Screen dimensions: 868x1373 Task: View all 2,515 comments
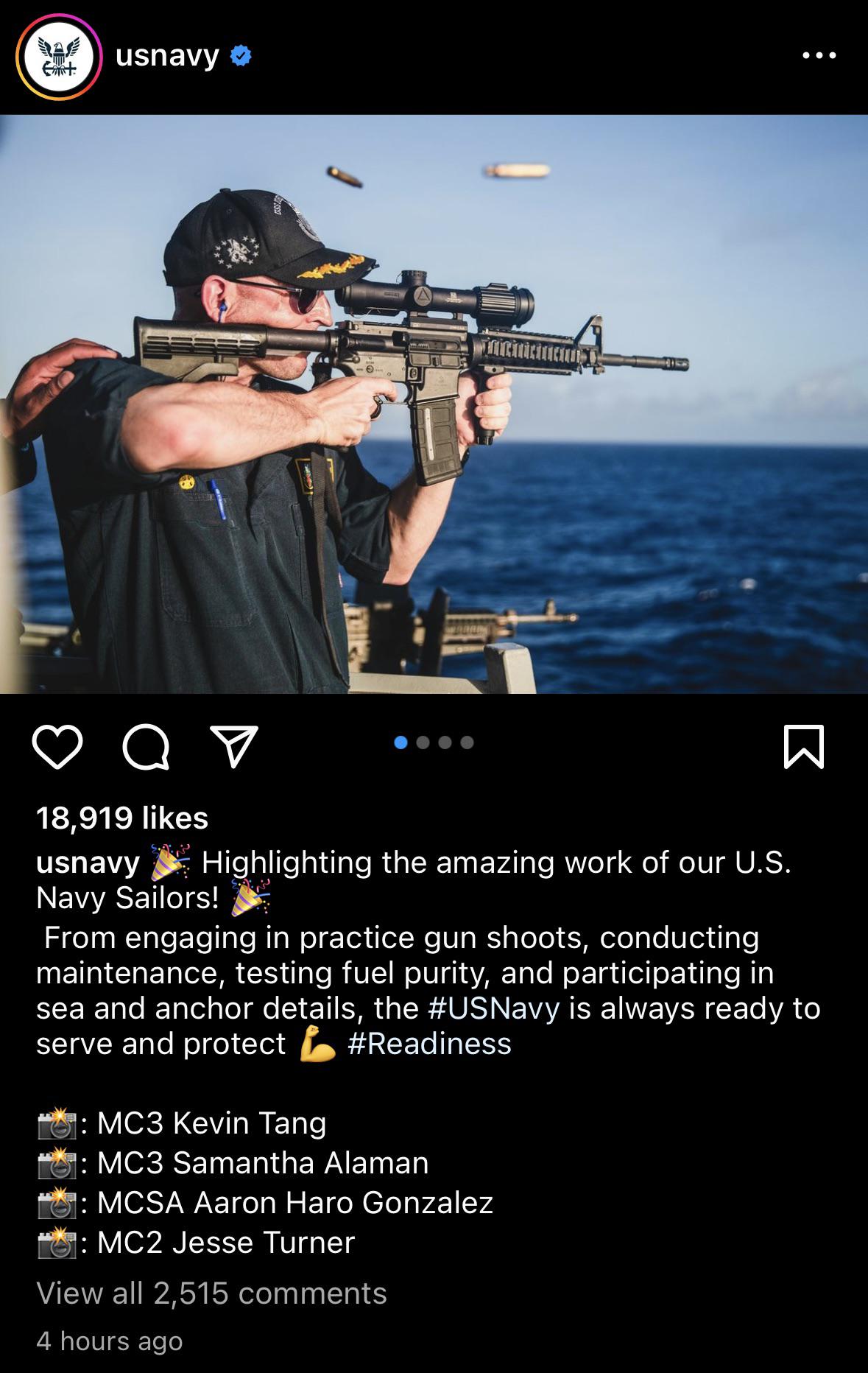point(211,1293)
